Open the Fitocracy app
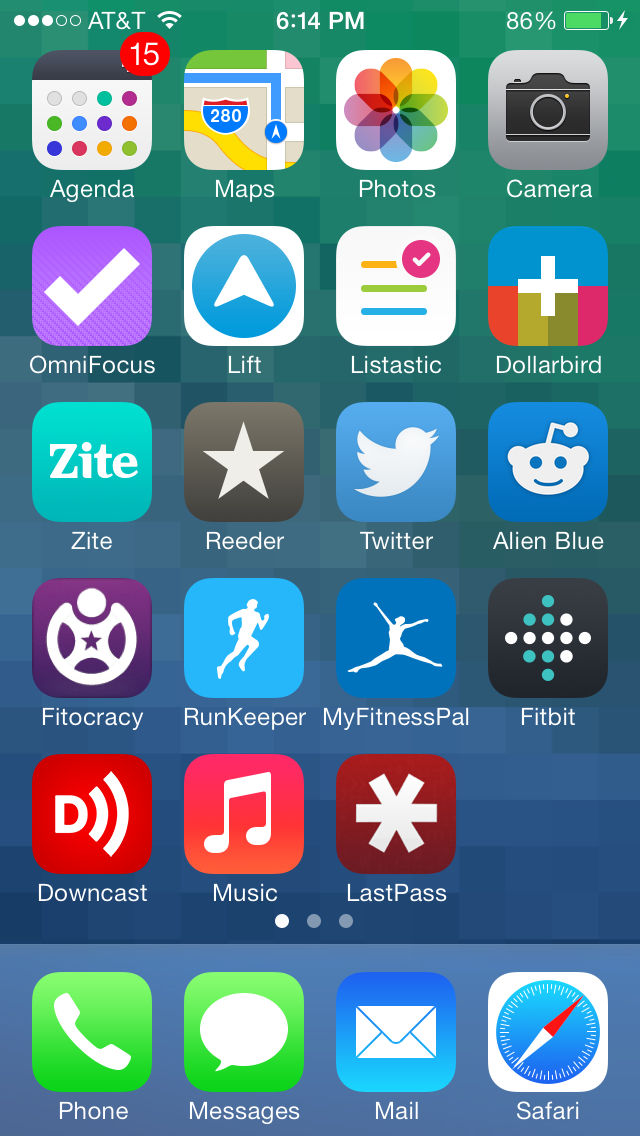 click(92, 639)
